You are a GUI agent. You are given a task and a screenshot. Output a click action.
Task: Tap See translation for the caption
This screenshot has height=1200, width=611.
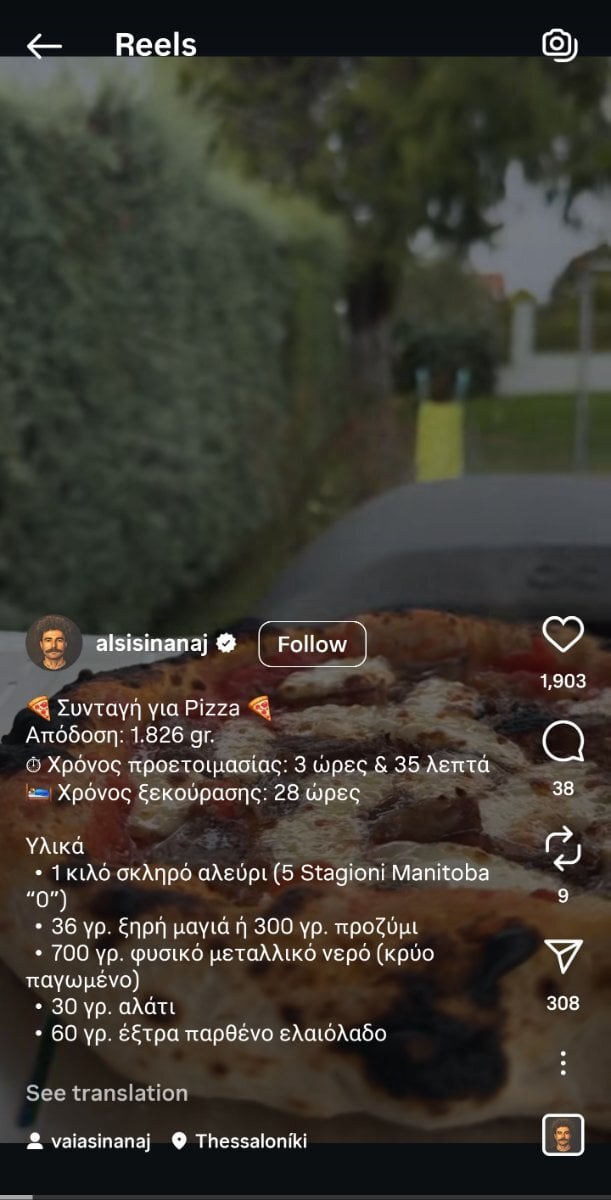107,1093
